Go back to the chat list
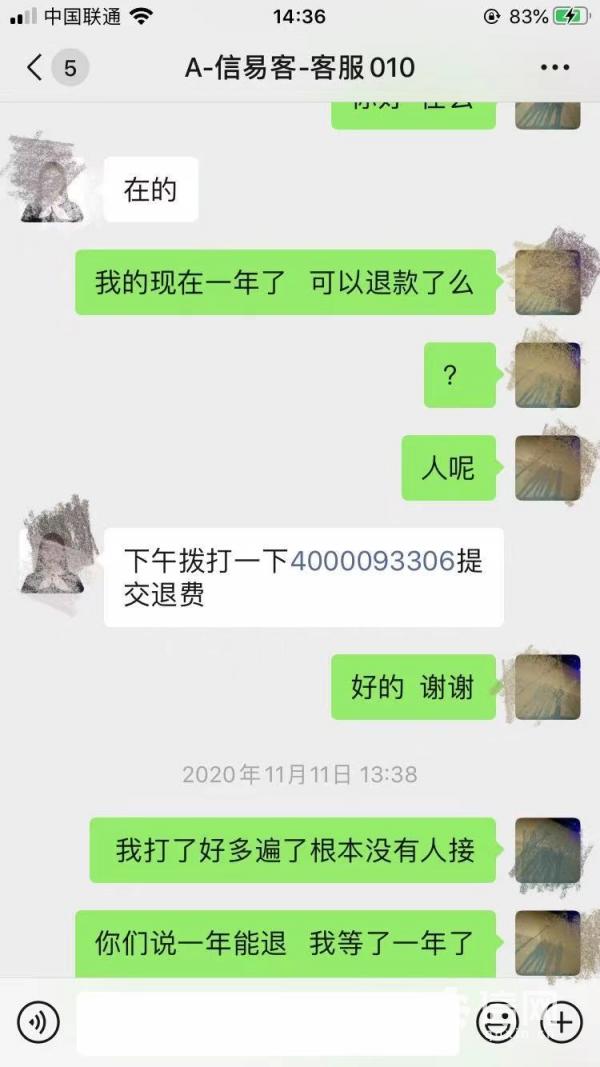The height and width of the screenshot is (1067, 600). coord(36,68)
